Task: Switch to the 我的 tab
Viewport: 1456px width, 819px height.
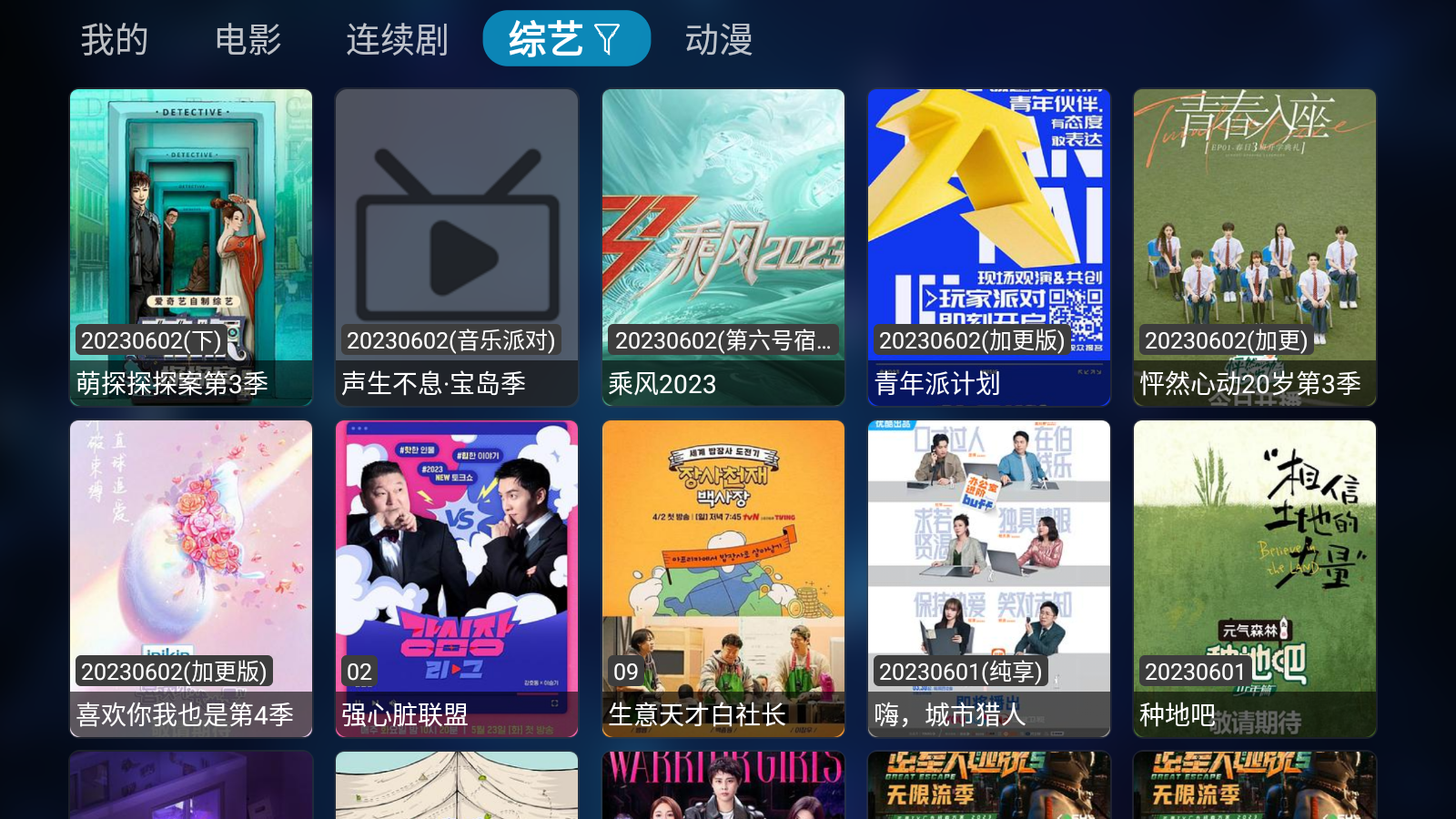Action: (x=114, y=39)
